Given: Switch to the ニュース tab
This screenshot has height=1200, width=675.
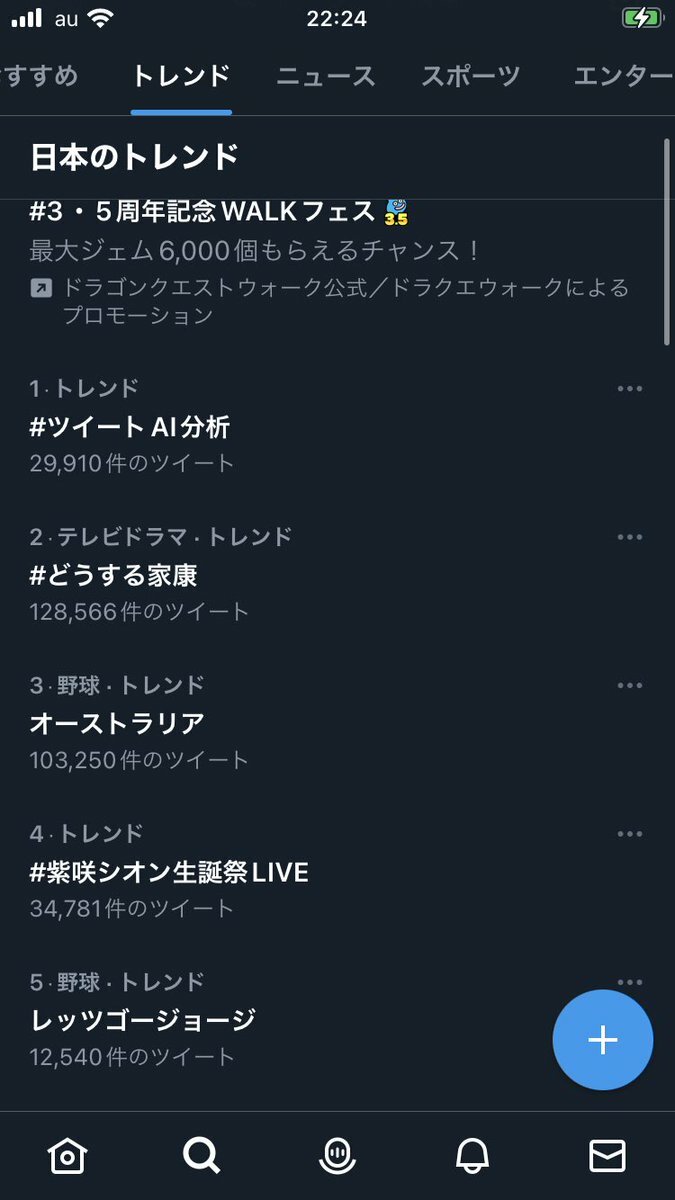Looking at the screenshot, I should click(325, 76).
